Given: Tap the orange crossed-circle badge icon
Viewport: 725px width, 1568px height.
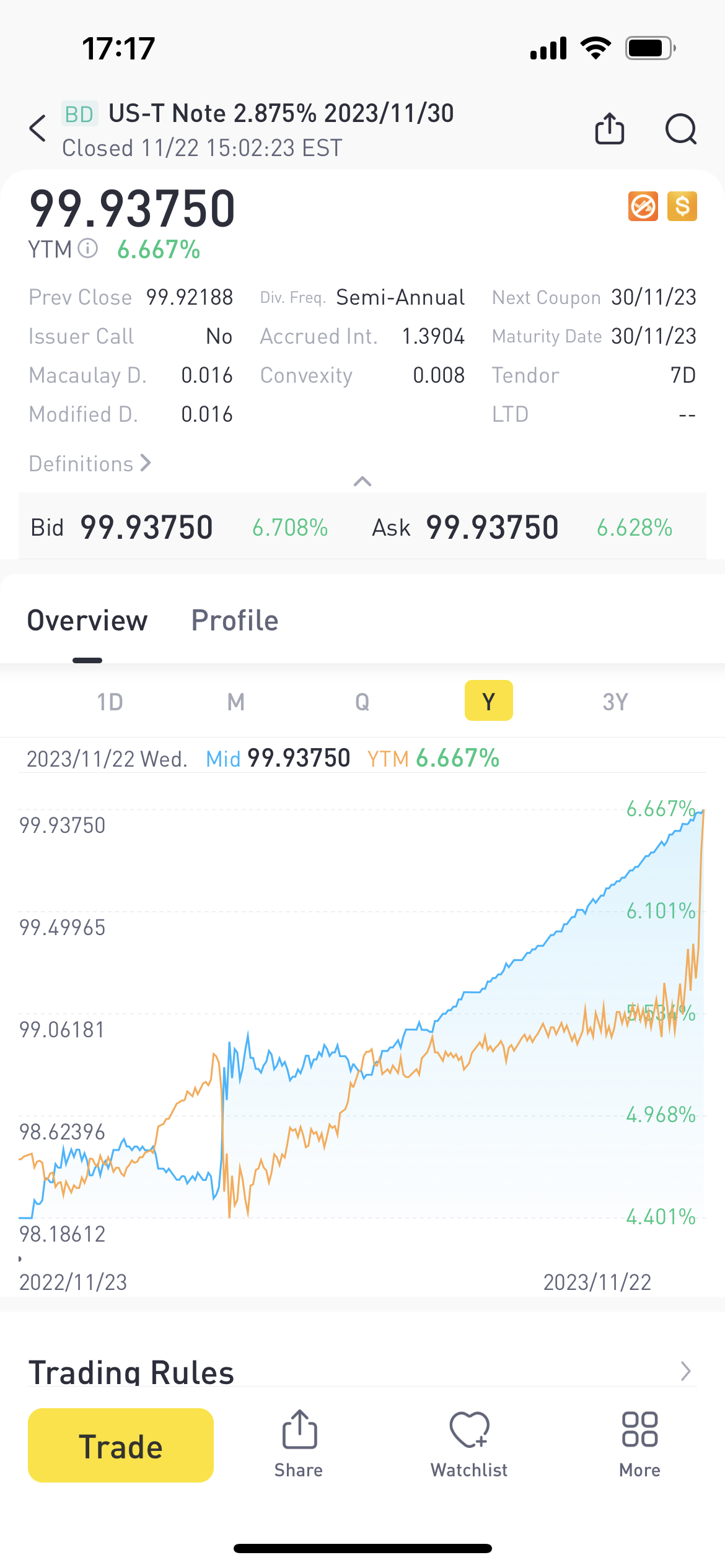Looking at the screenshot, I should [x=643, y=206].
